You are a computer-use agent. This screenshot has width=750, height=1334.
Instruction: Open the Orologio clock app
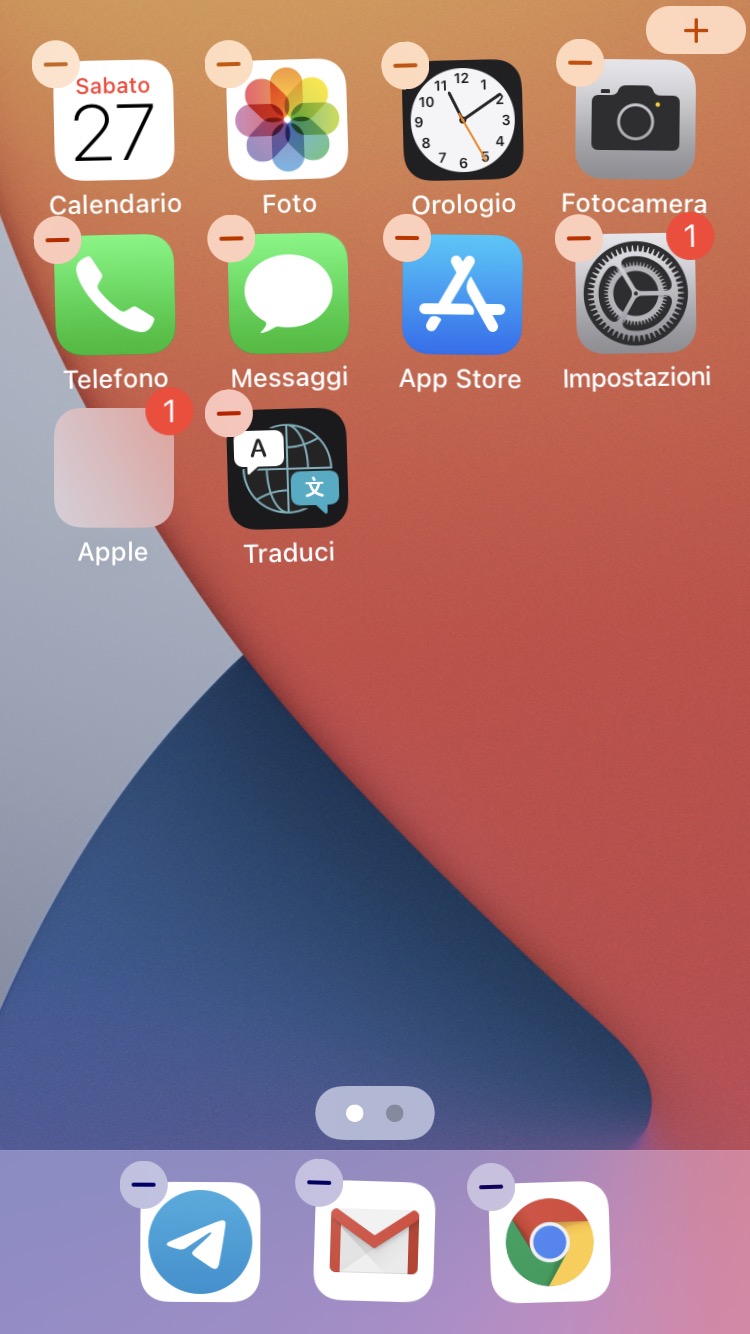462,120
